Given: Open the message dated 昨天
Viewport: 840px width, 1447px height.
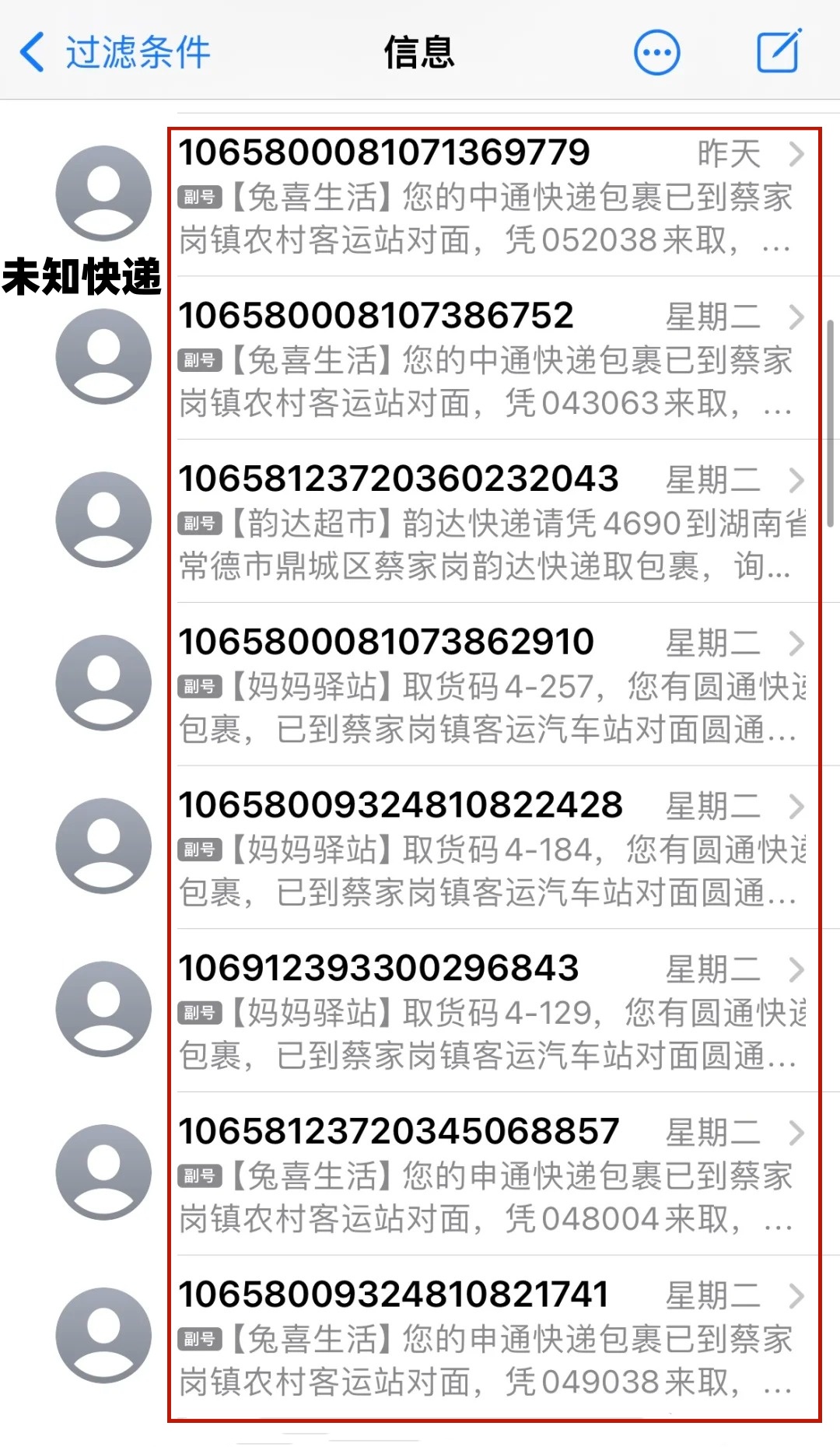Looking at the screenshot, I should coord(482,194).
